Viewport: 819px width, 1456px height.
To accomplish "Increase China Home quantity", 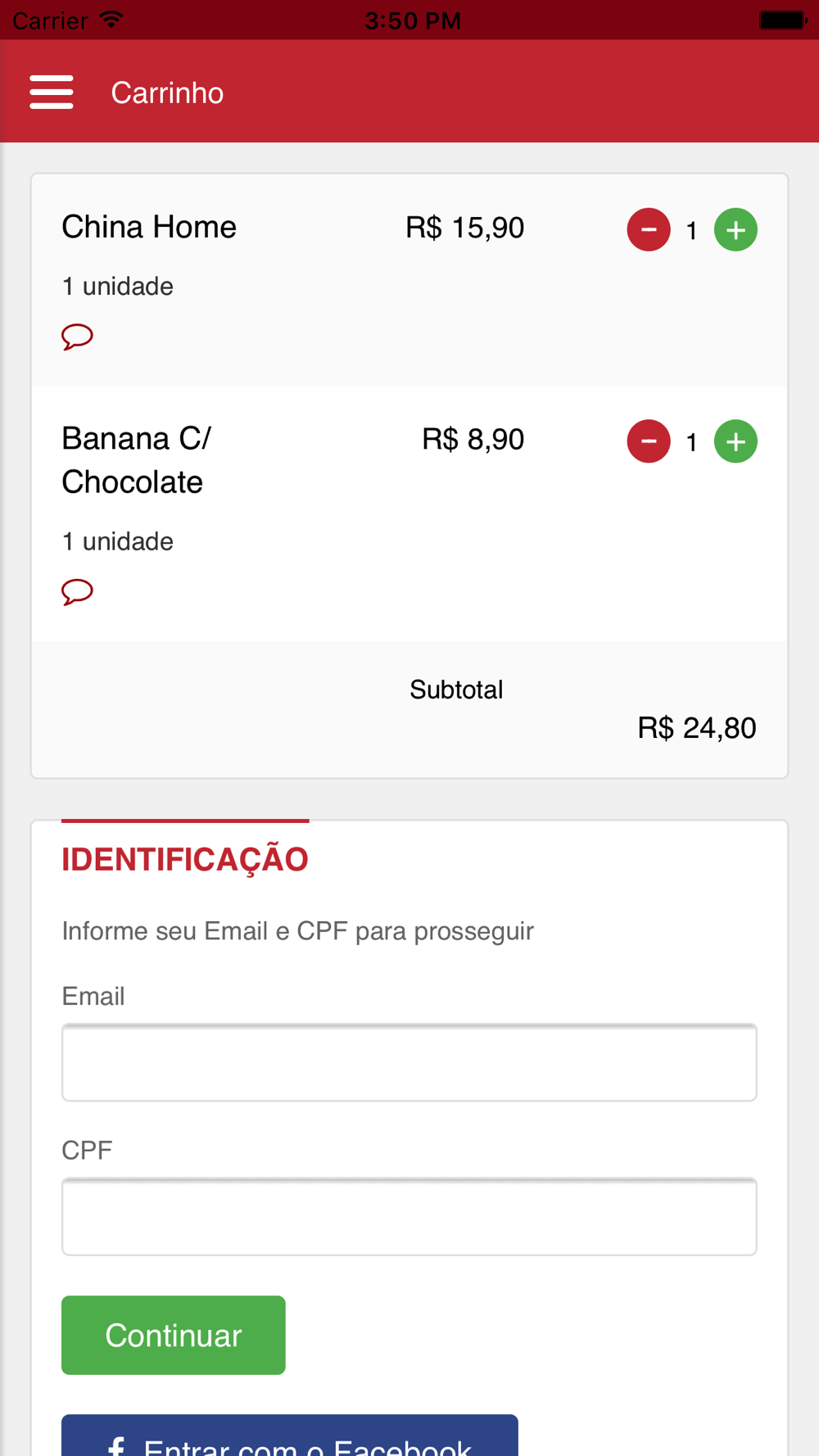I will [735, 229].
